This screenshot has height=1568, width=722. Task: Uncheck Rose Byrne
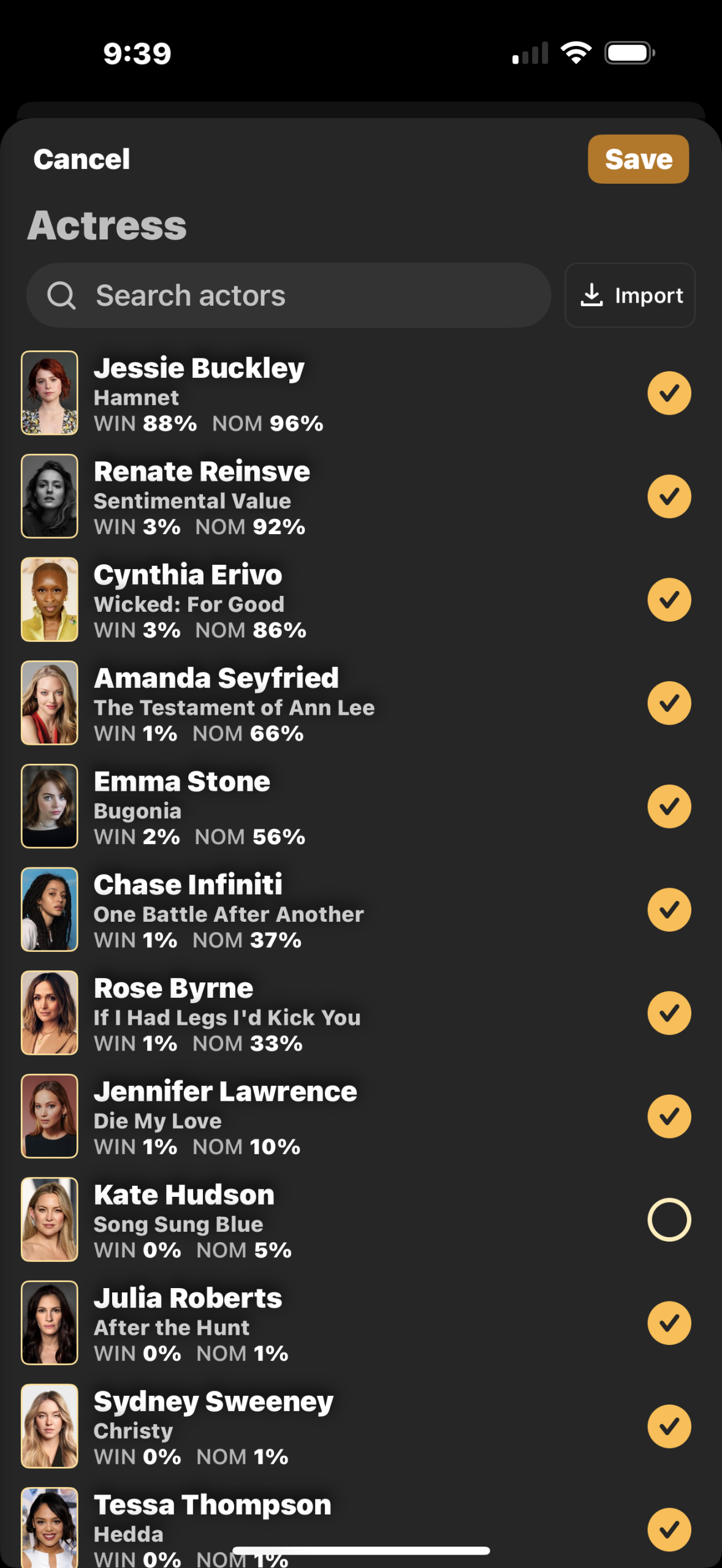point(669,1013)
